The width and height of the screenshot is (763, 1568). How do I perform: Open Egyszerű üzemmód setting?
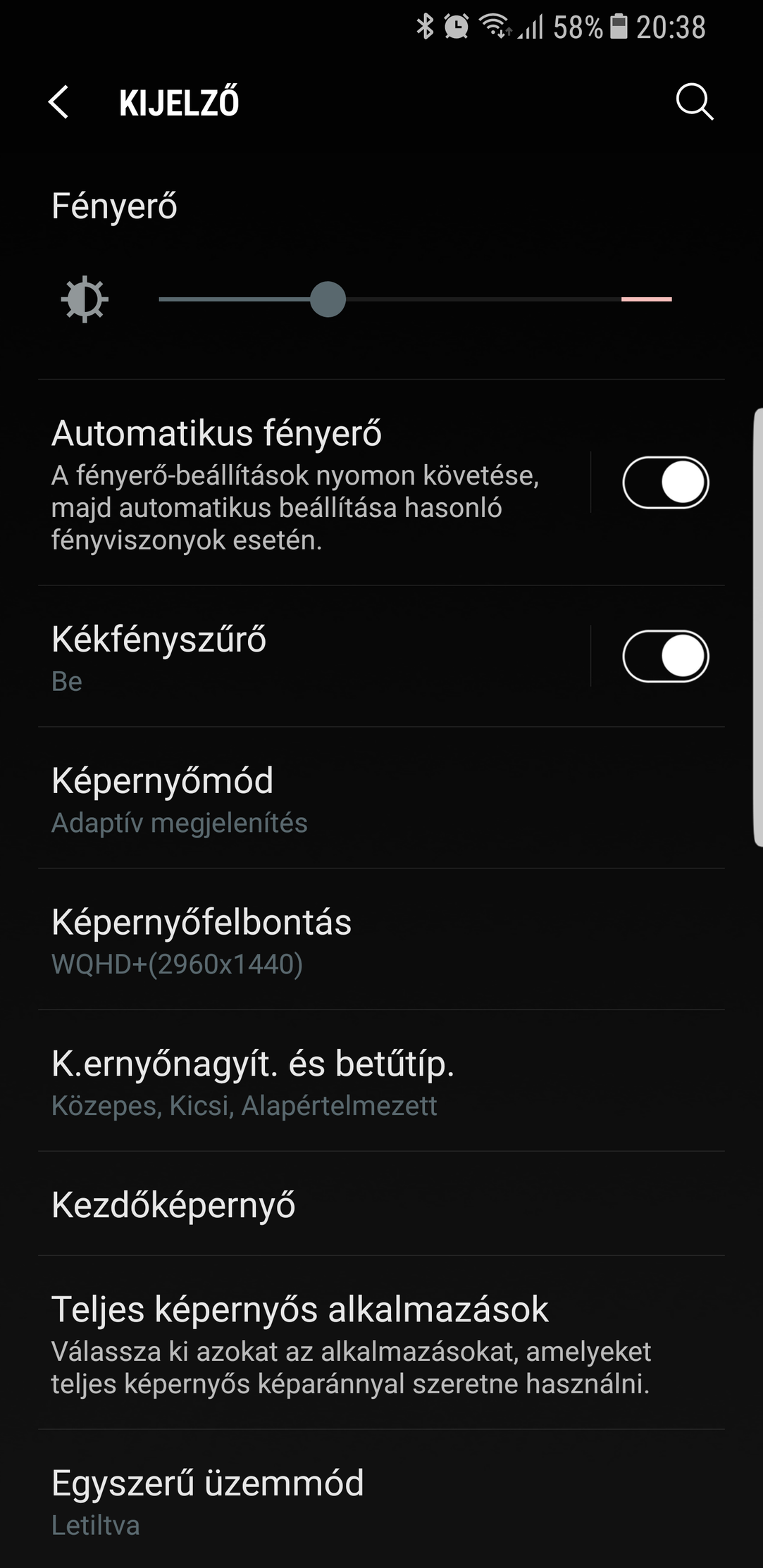380,1500
